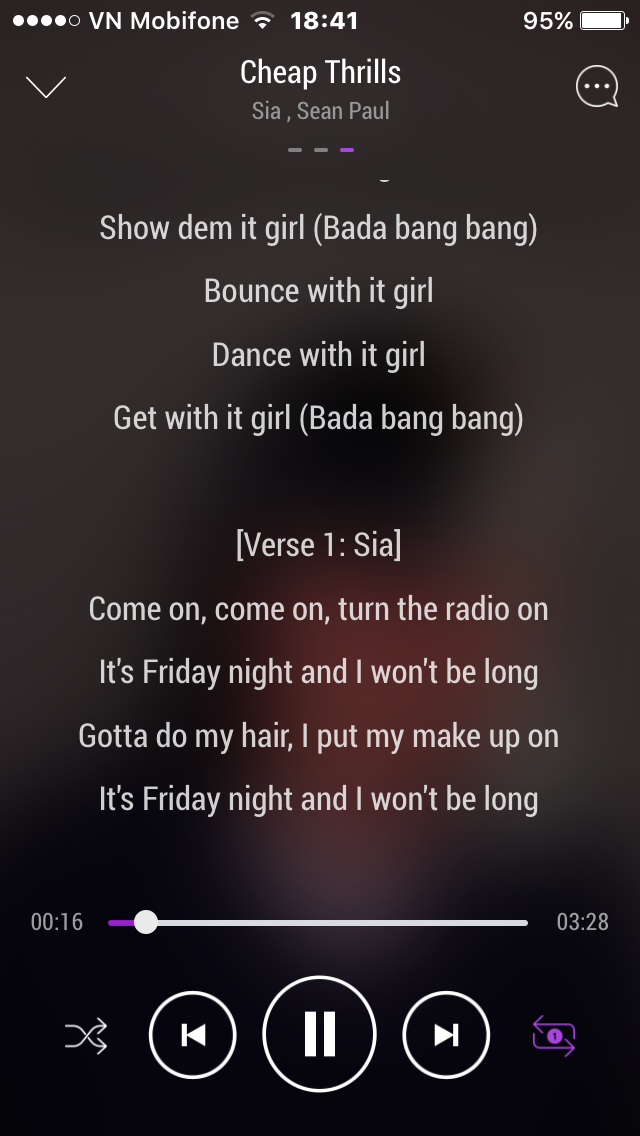Pause Cheap Thrills playback
Image resolution: width=640 pixels, height=1136 pixels.
[x=319, y=1034]
